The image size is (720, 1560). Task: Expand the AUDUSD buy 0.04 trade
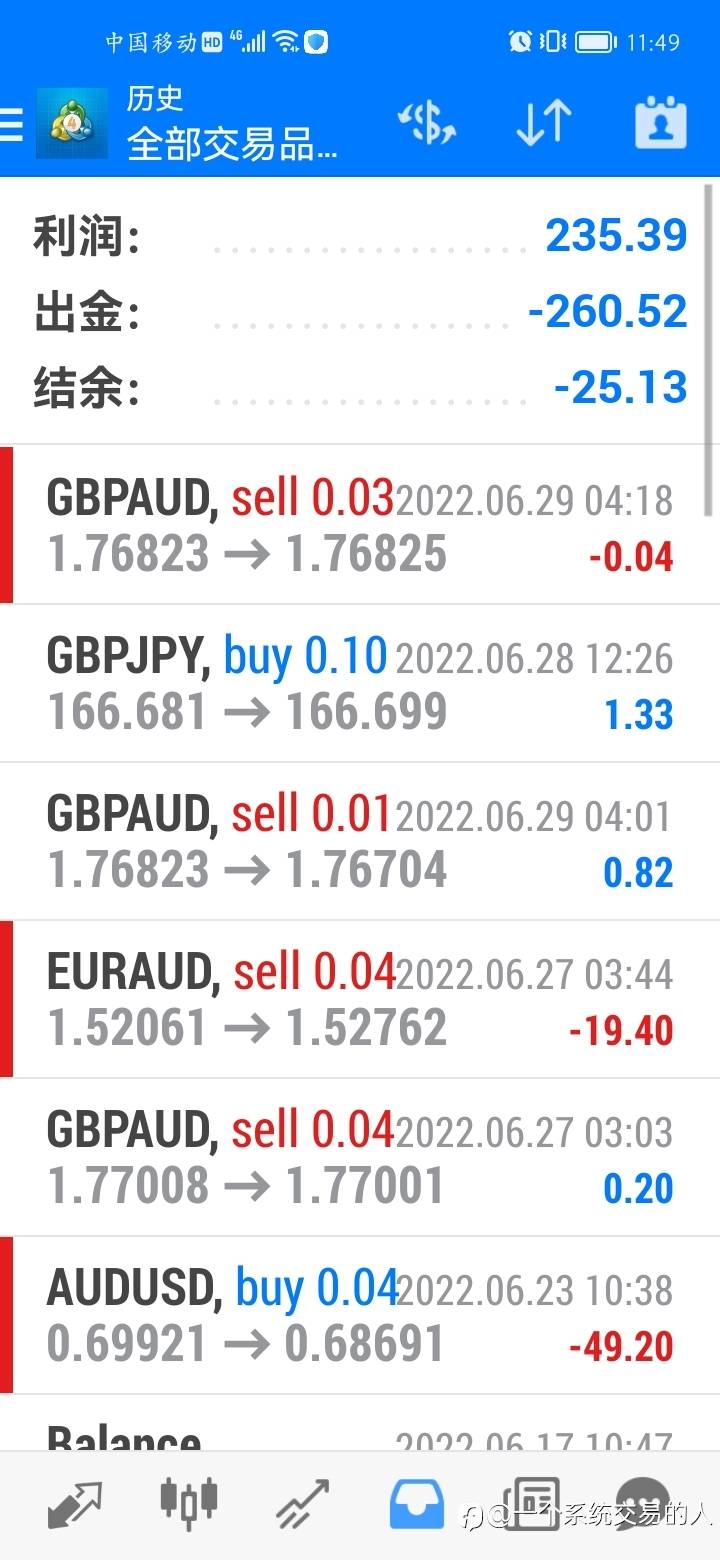(x=360, y=1316)
